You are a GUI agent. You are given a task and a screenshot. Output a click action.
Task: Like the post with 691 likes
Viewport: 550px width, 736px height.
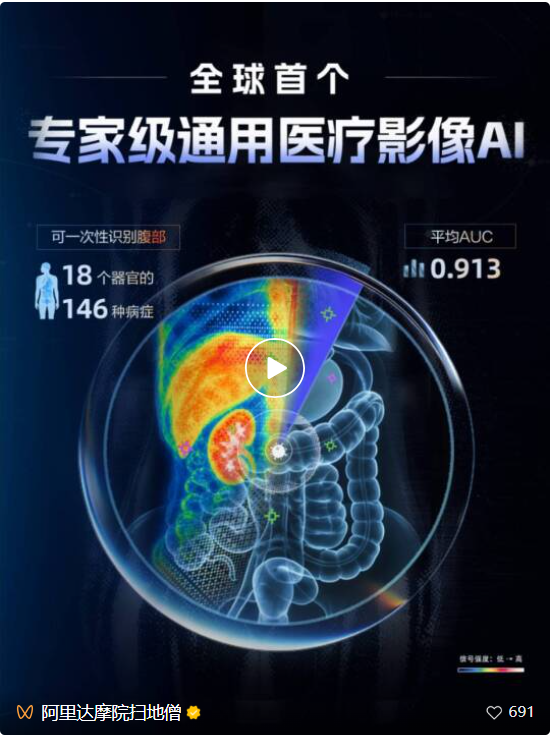tap(494, 713)
